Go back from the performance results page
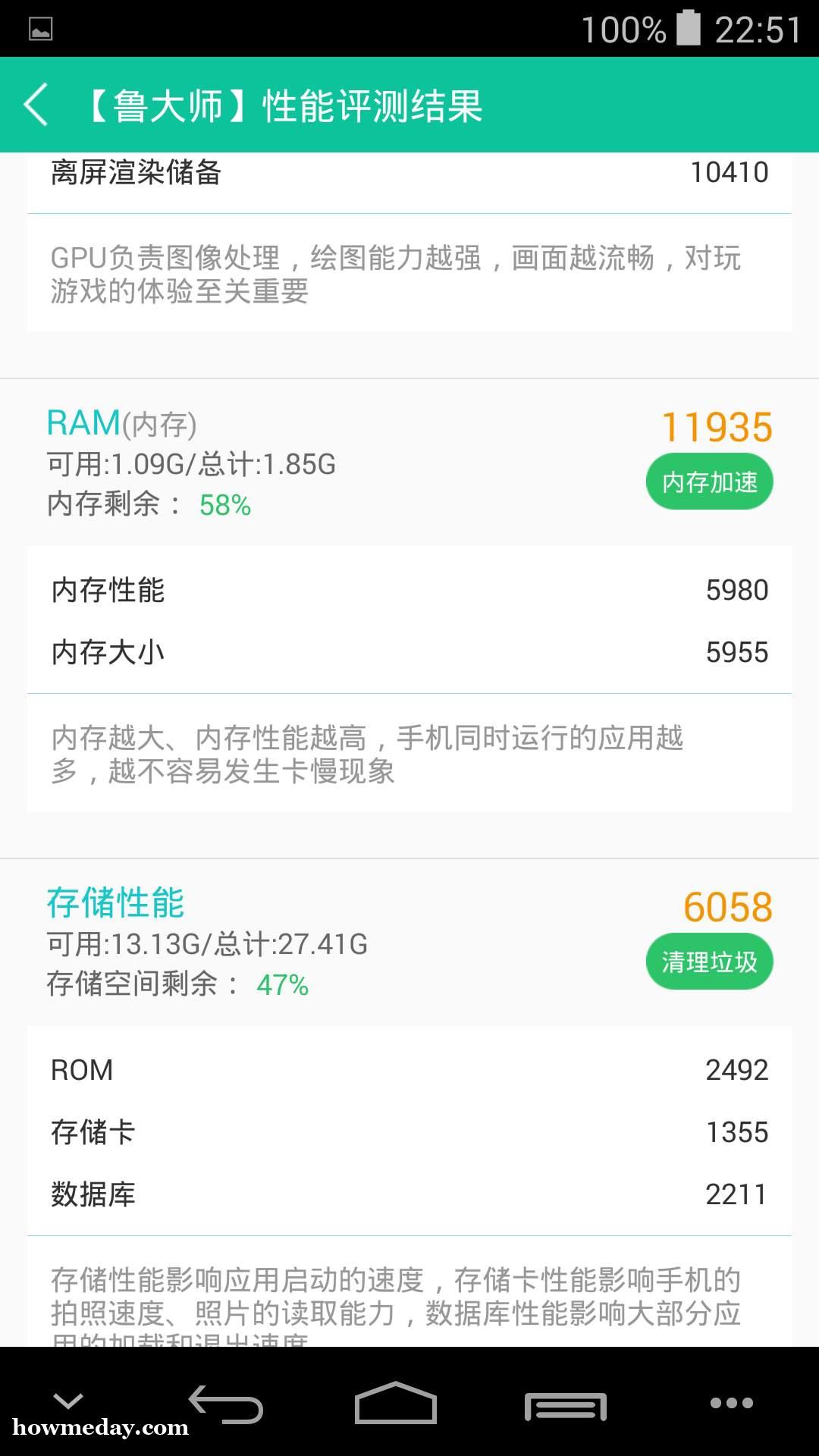This screenshot has width=819, height=1456. [36, 105]
